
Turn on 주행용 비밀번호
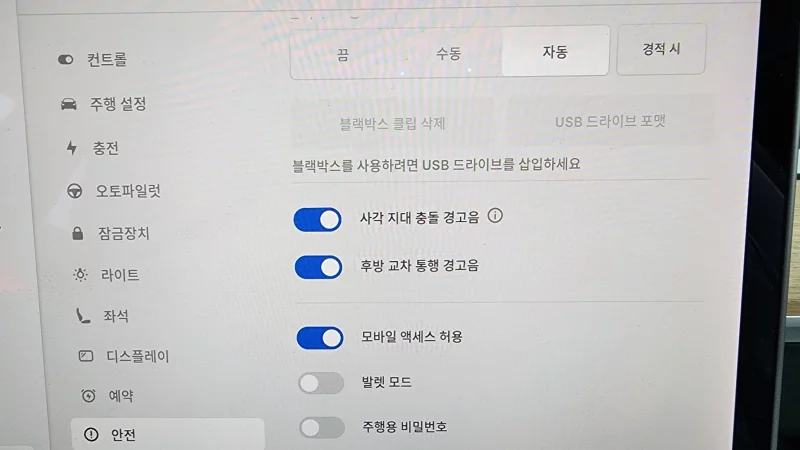tap(322, 428)
